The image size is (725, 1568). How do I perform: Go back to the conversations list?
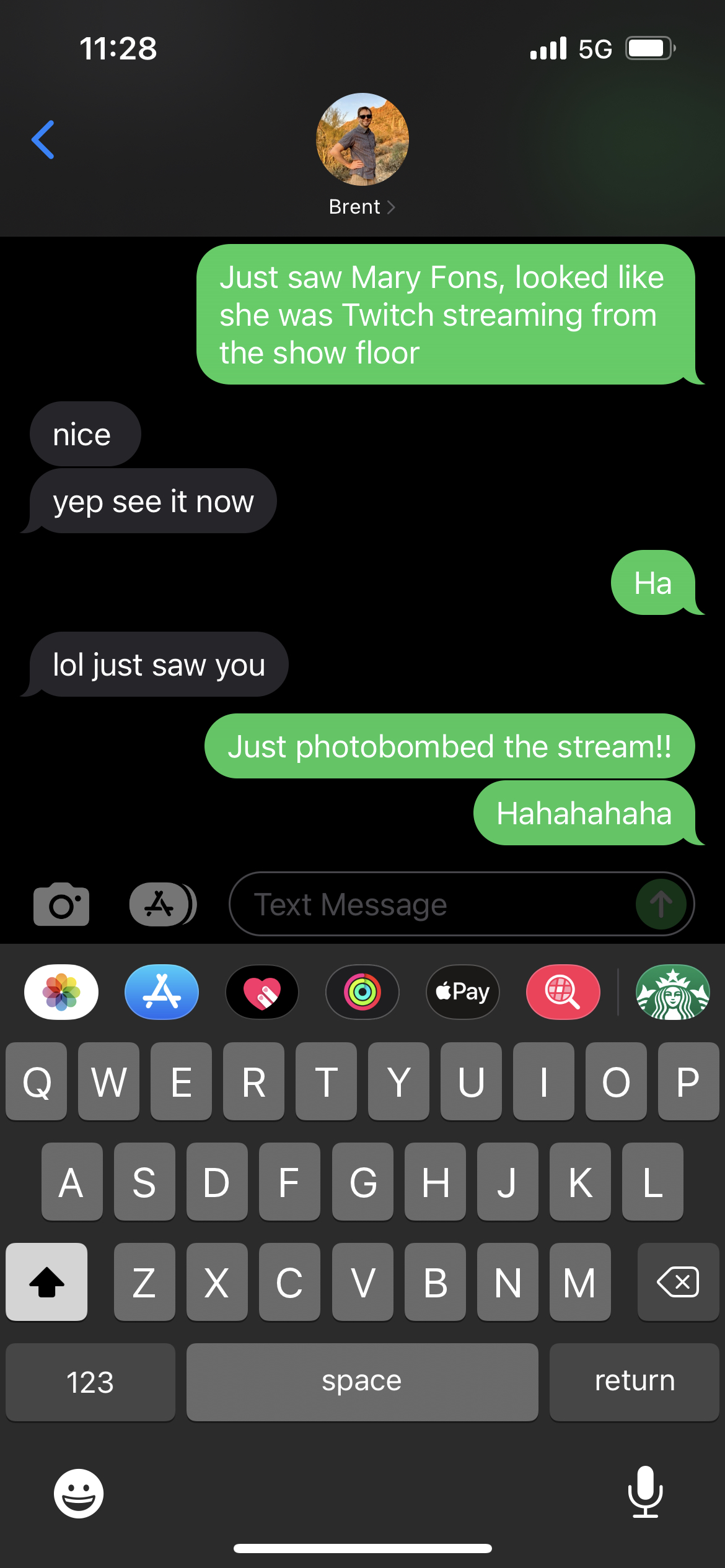[x=43, y=140]
